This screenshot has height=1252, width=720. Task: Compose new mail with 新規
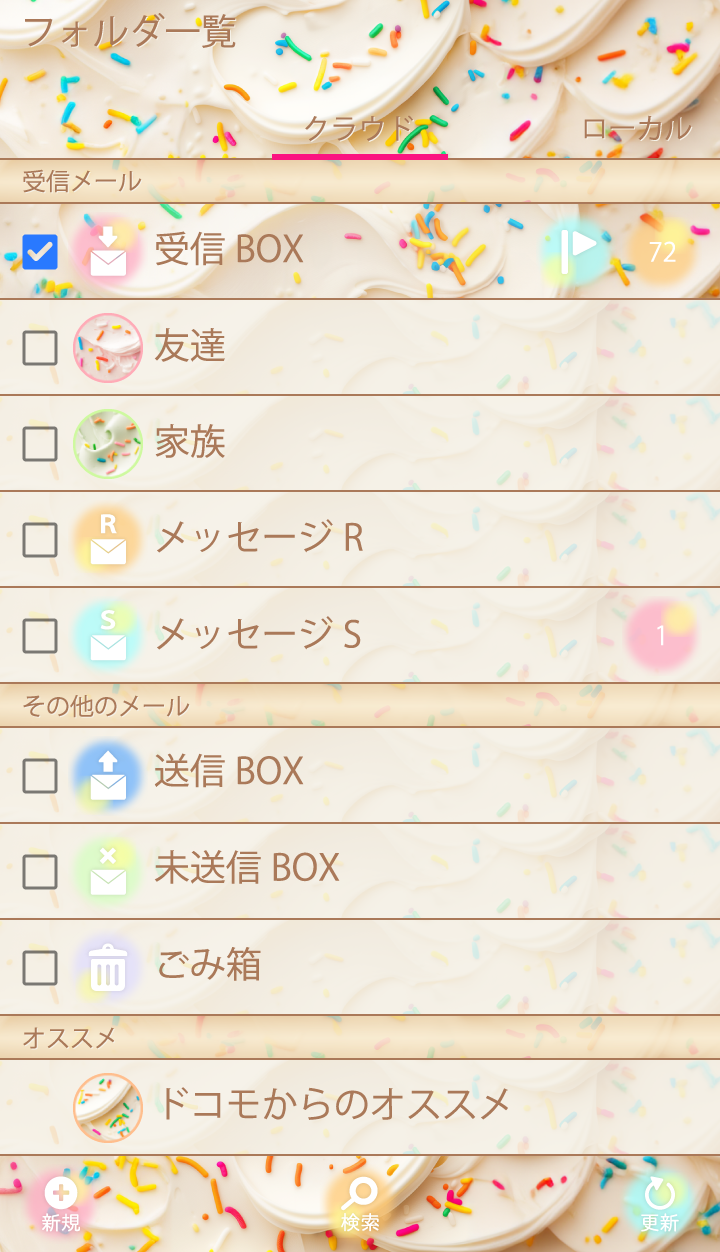[61, 1204]
